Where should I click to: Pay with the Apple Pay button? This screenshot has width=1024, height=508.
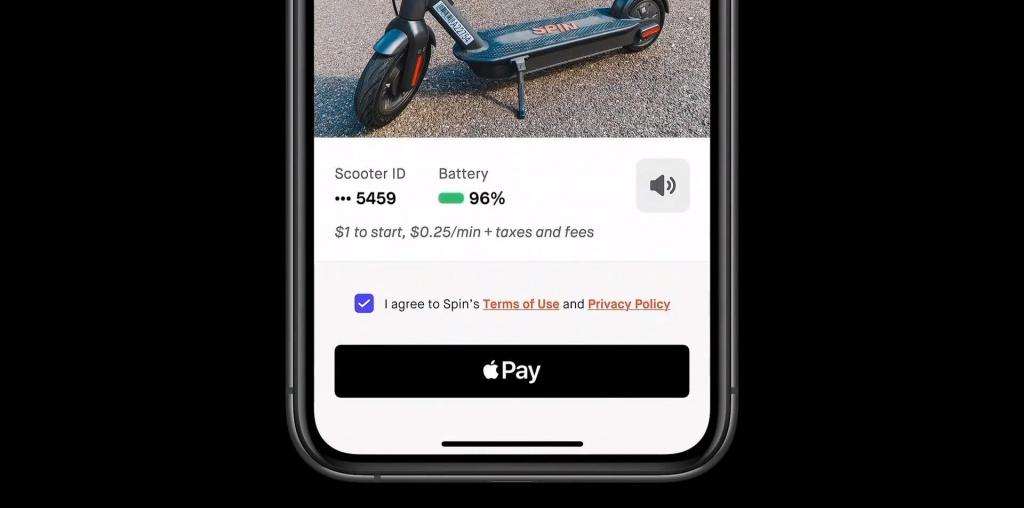(x=511, y=371)
